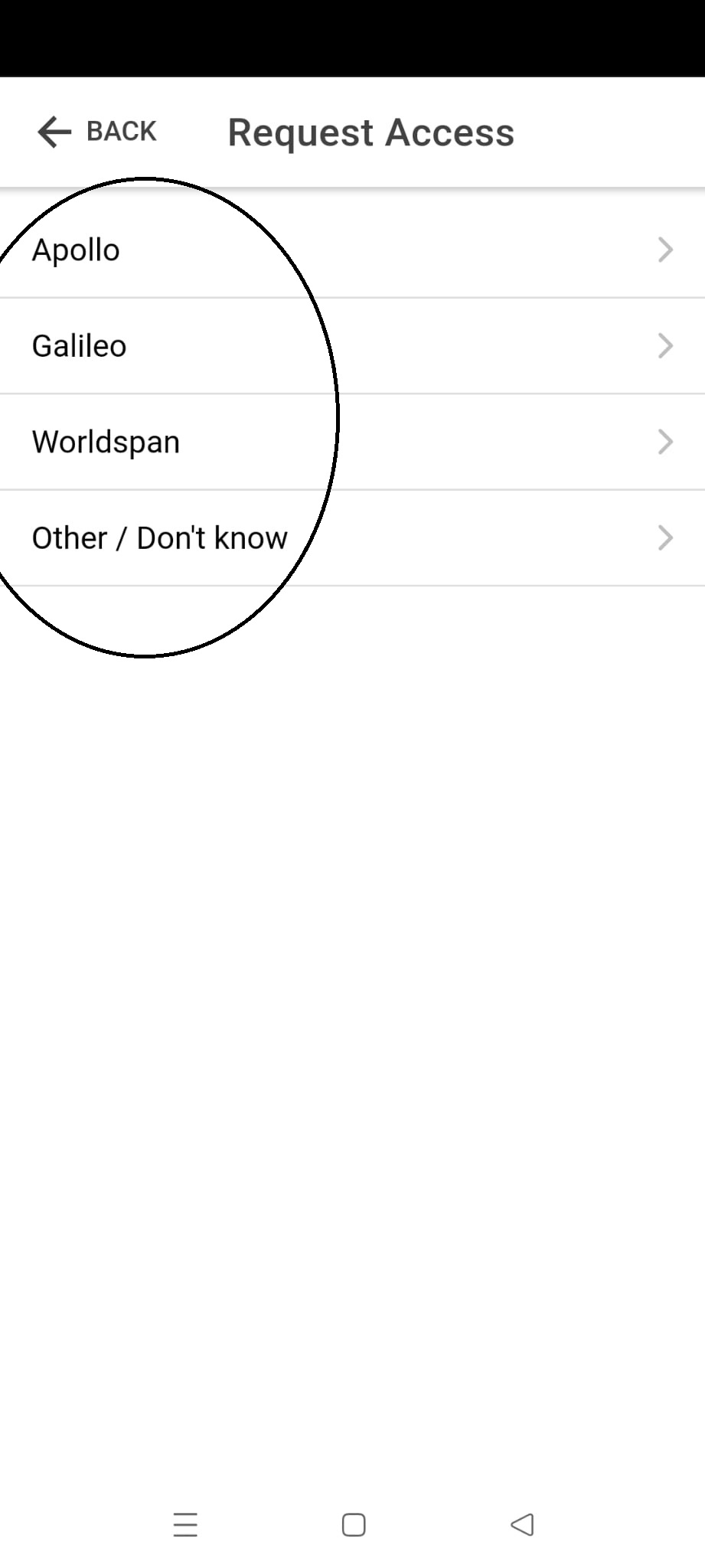The height and width of the screenshot is (1568, 705).
Task: Select the Apollo option
Action: pyautogui.click(x=352, y=250)
